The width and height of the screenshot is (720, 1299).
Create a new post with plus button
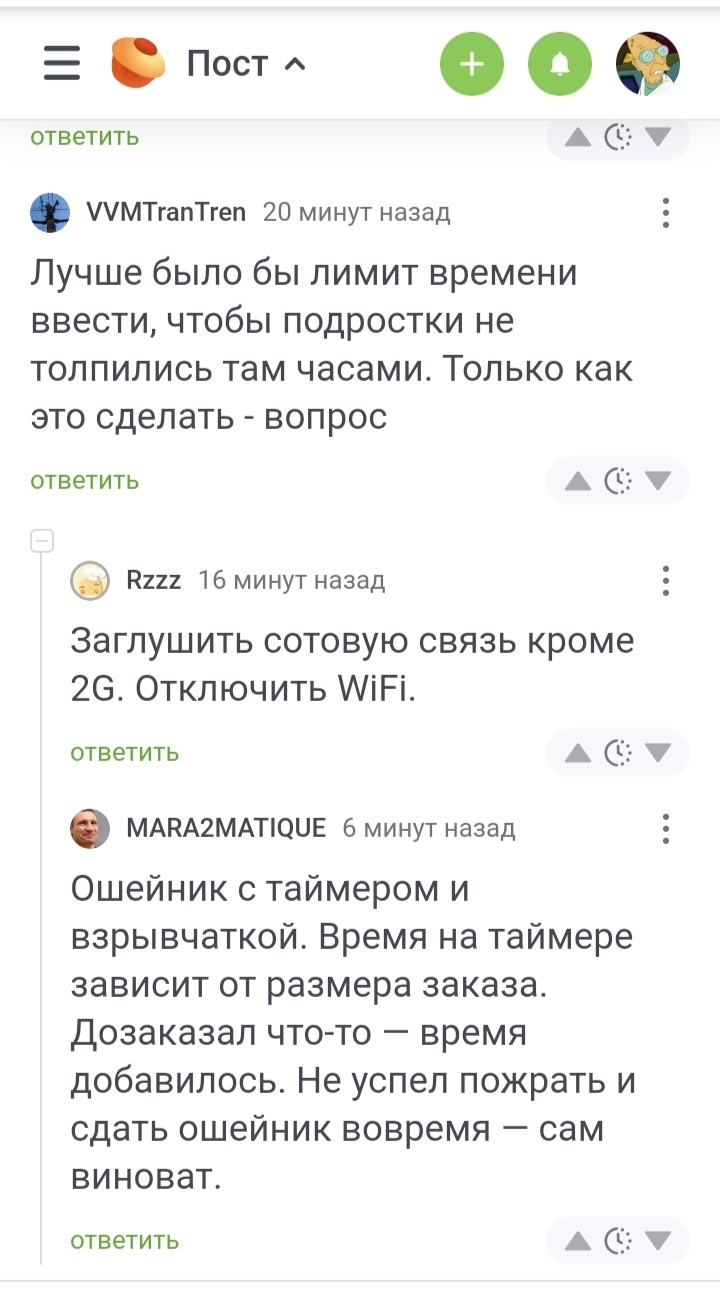pos(472,64)
